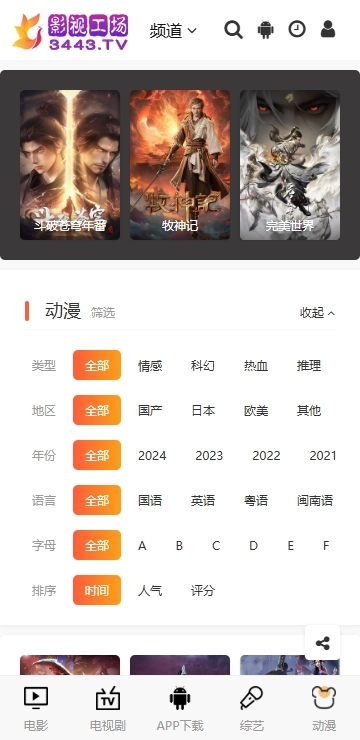
Task: Choose year 2023 filter
Action: coord(209,455)
